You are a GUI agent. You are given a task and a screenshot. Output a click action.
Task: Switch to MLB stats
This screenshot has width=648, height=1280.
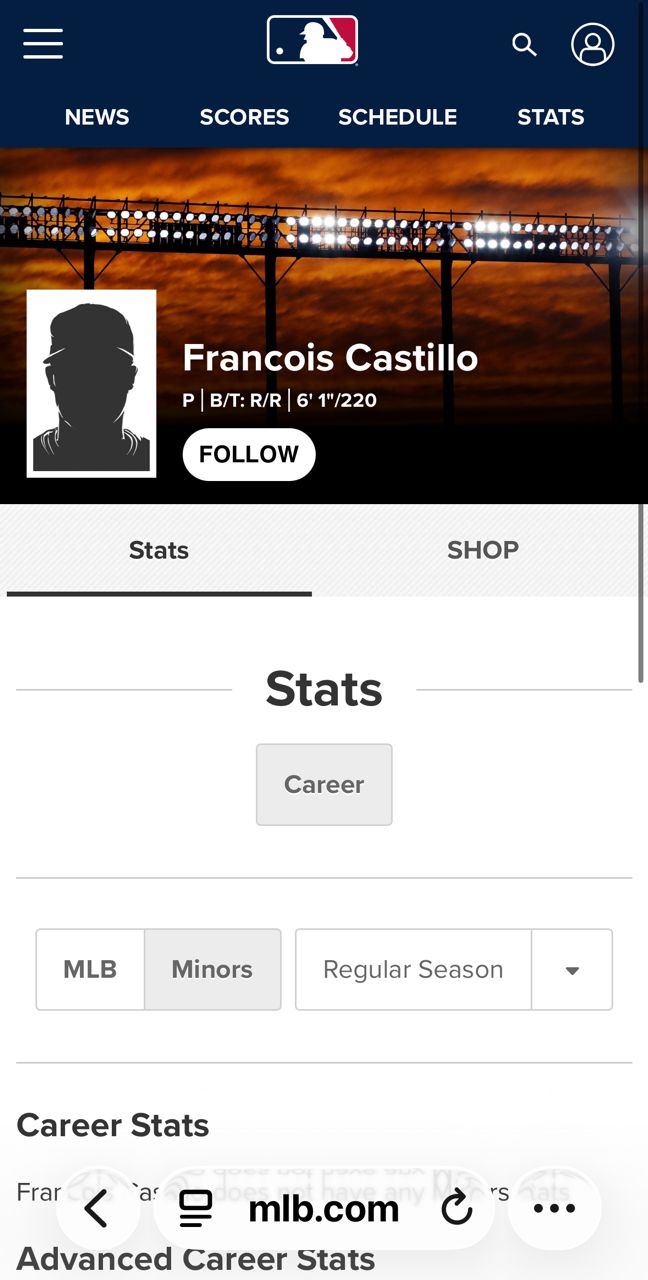click(90, 969)
